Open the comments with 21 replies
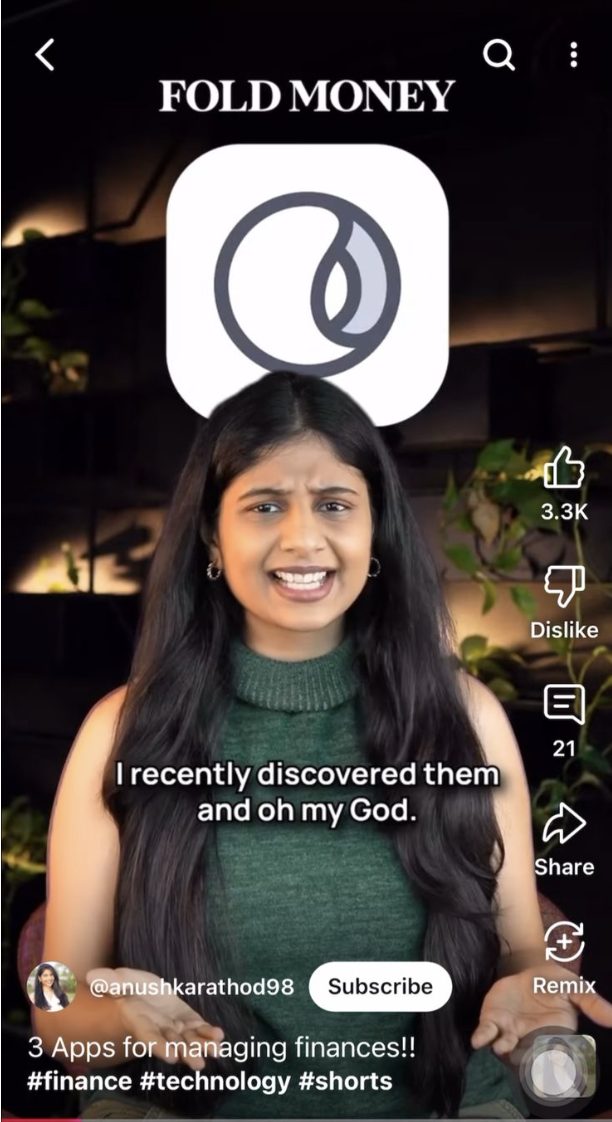Viewport: 612px width, 1122px height. click(x=563, y=706)
